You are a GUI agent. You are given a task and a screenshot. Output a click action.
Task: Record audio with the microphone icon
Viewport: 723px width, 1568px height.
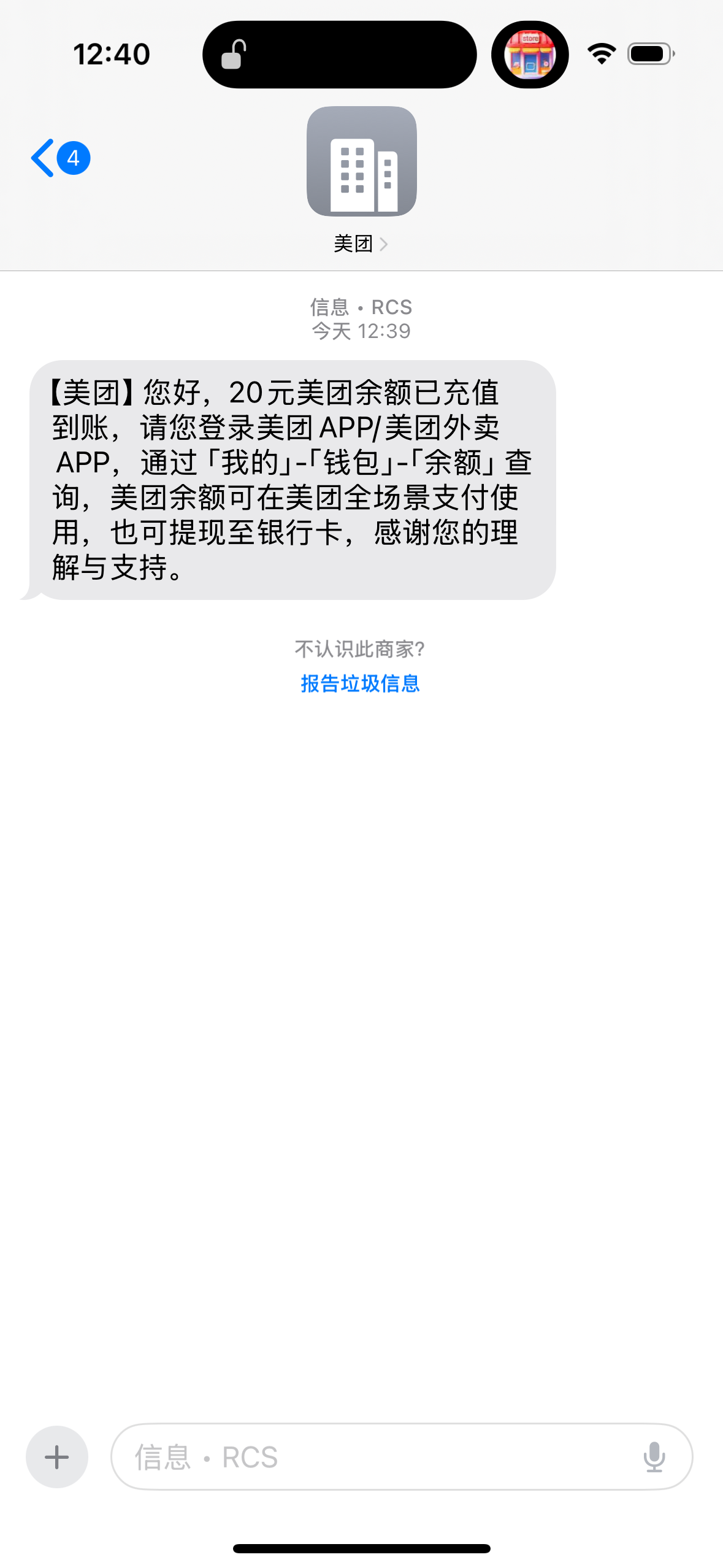[654, 1457]
